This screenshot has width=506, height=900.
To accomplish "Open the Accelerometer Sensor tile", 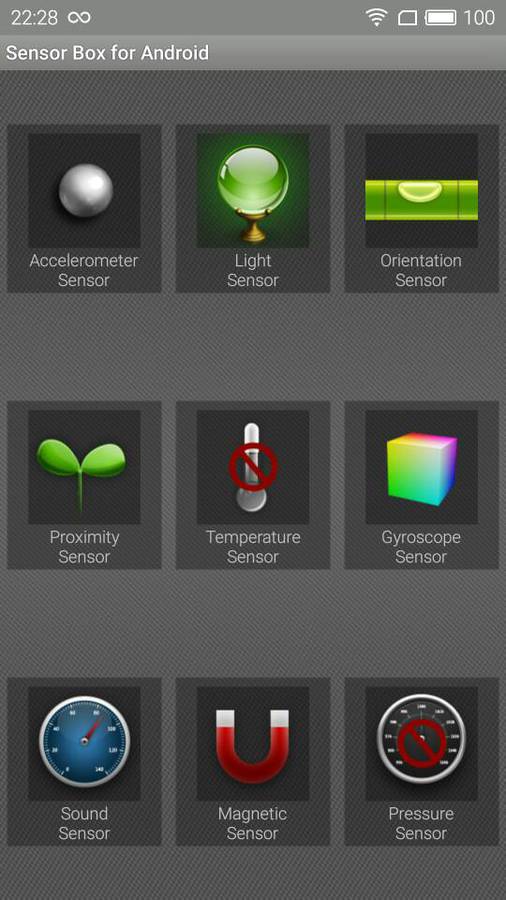I will [84, 208].
